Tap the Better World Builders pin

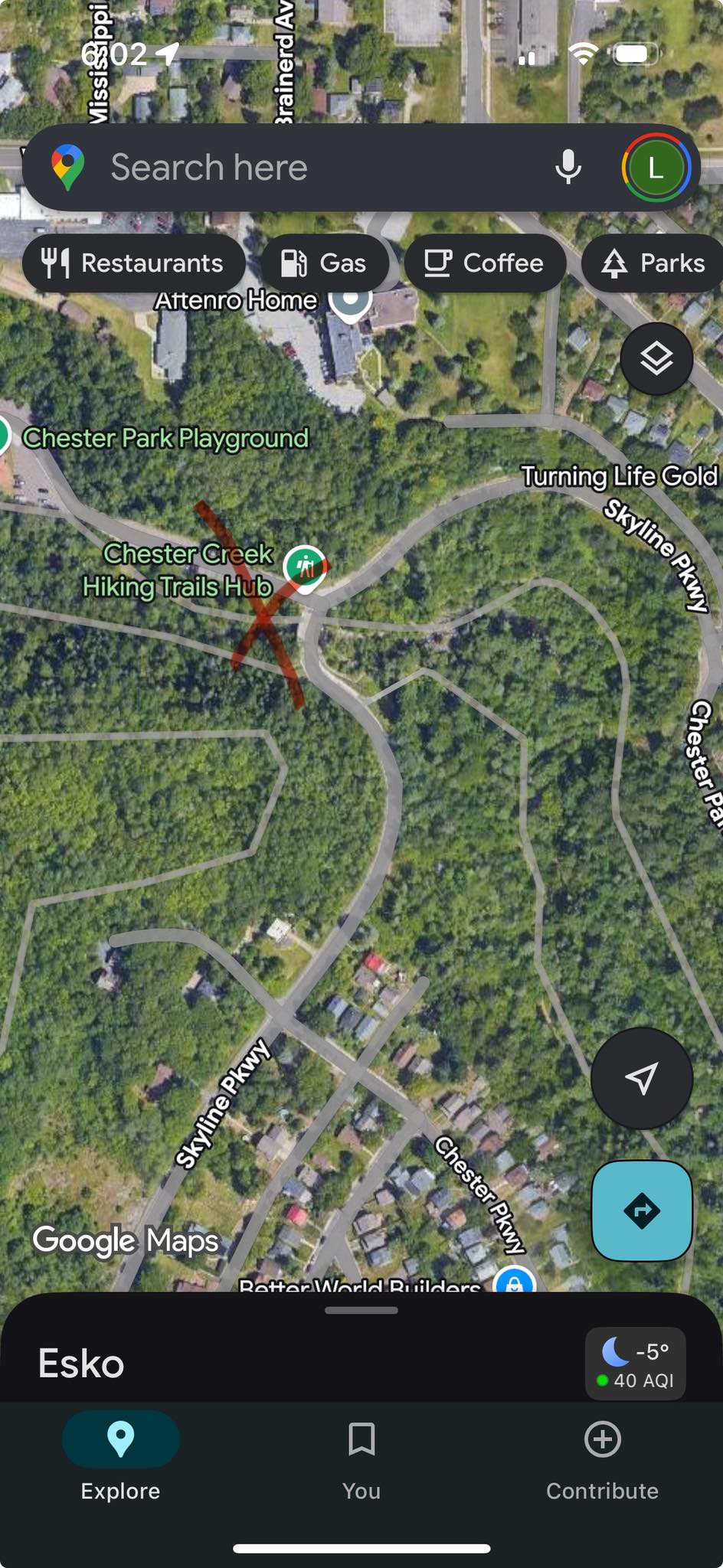coord(514,1281)
